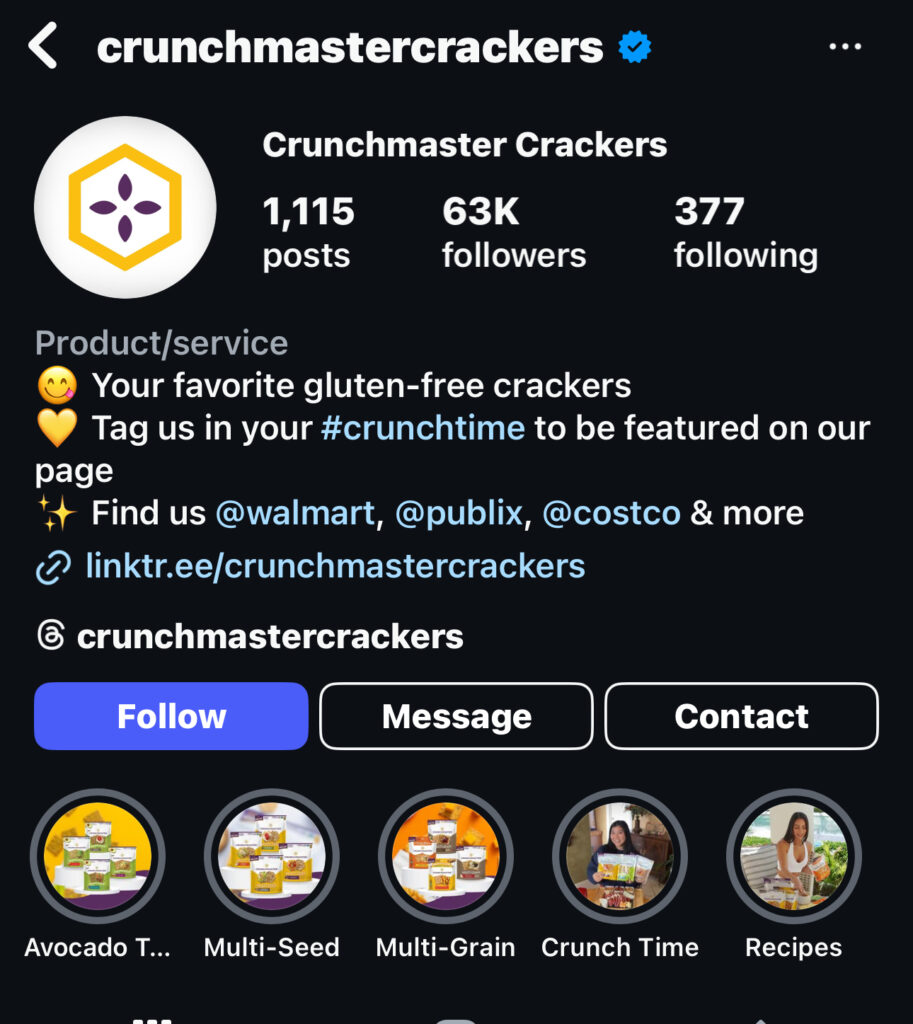Visit the @publix profile mention
The image size is (913, 1024).
459,513
